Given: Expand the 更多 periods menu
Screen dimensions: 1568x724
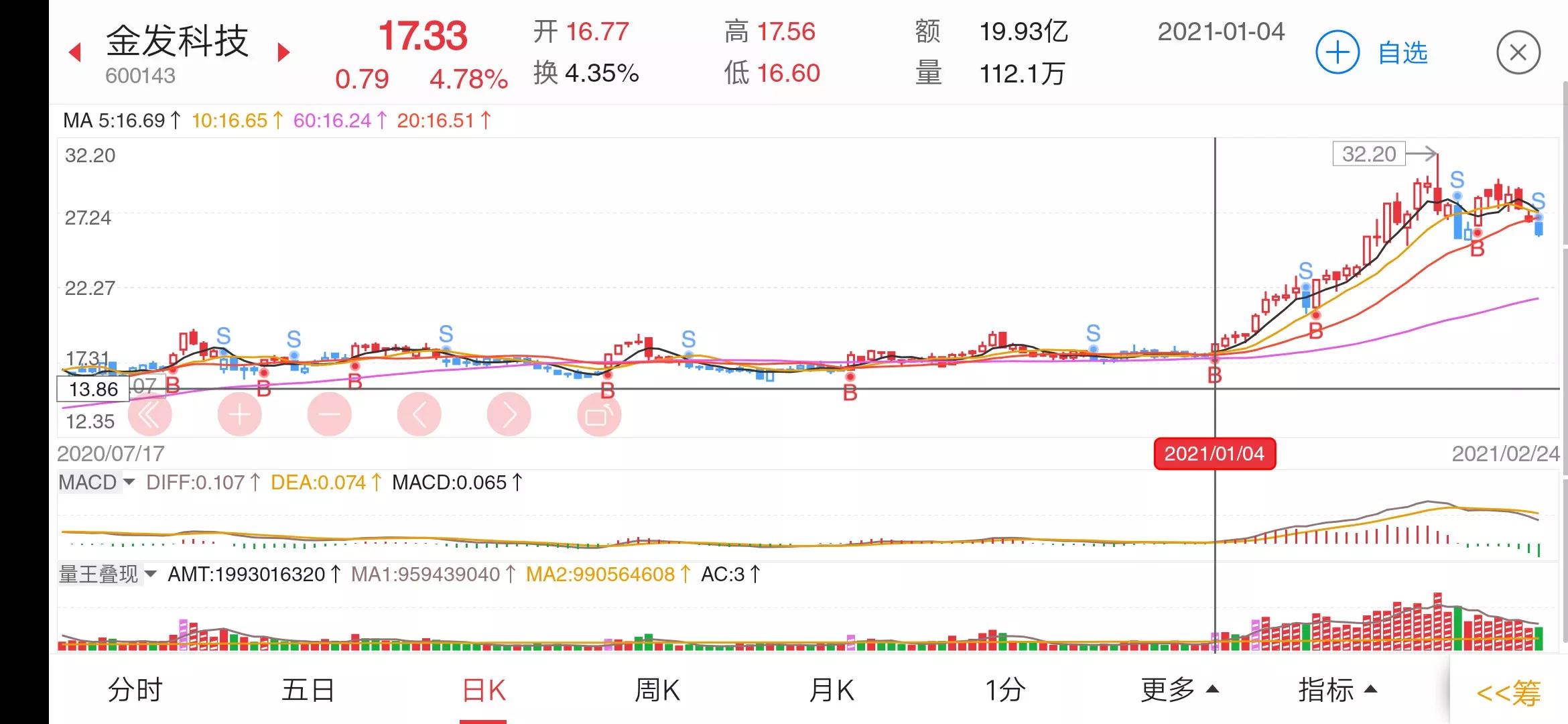Looking at the screenshot, I should pos(1179,690).
